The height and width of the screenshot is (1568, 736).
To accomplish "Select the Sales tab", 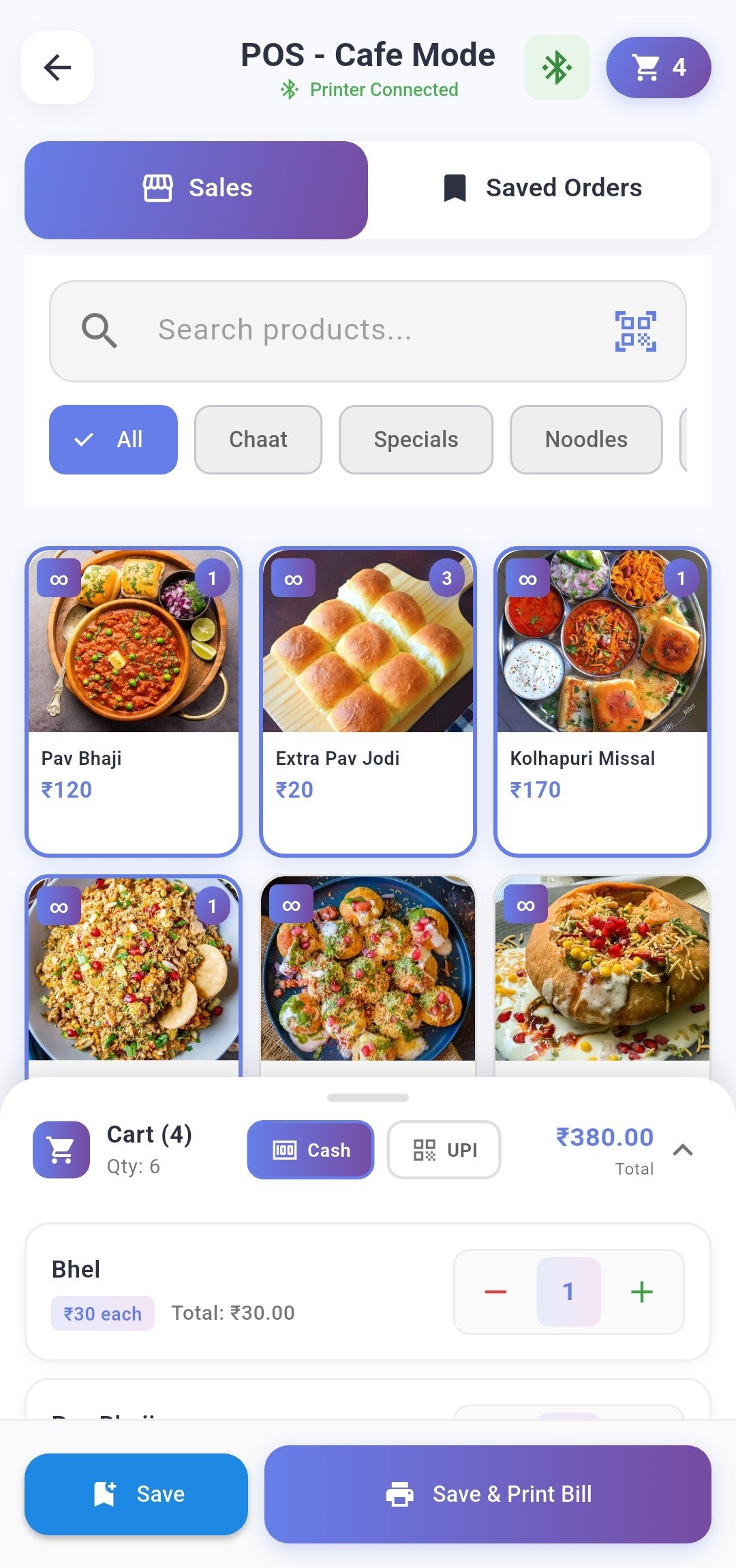I will coord(197,188).
